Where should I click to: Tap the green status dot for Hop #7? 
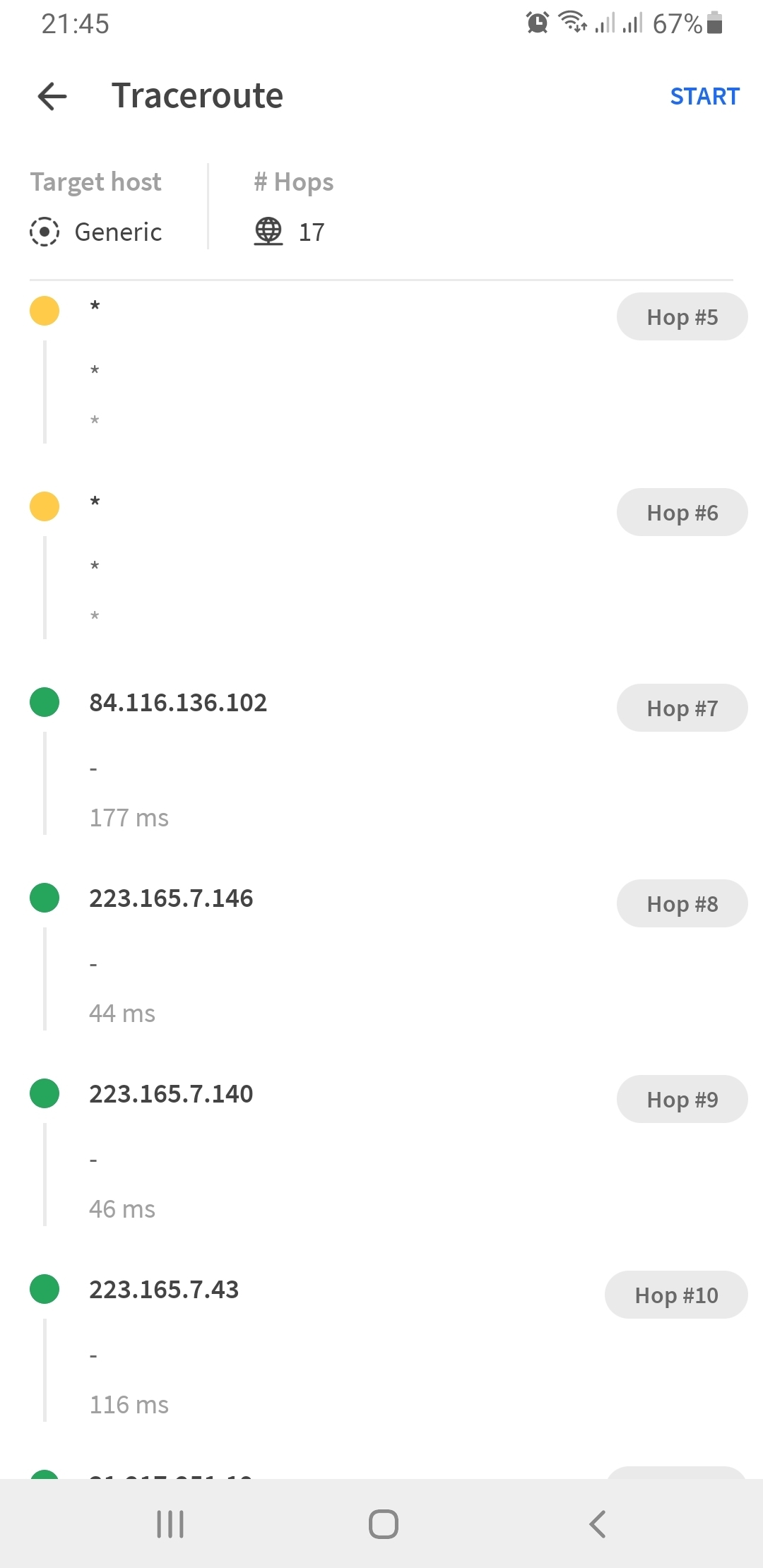coord(45,702)
